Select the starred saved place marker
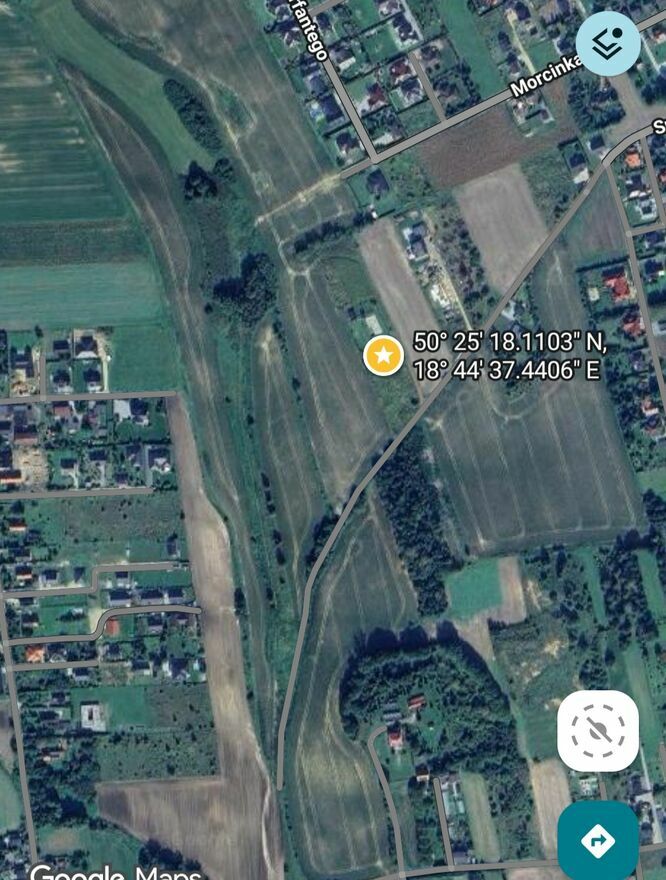Screen dimensions: 666x880 pyautogui.click(x=383, y=355)
